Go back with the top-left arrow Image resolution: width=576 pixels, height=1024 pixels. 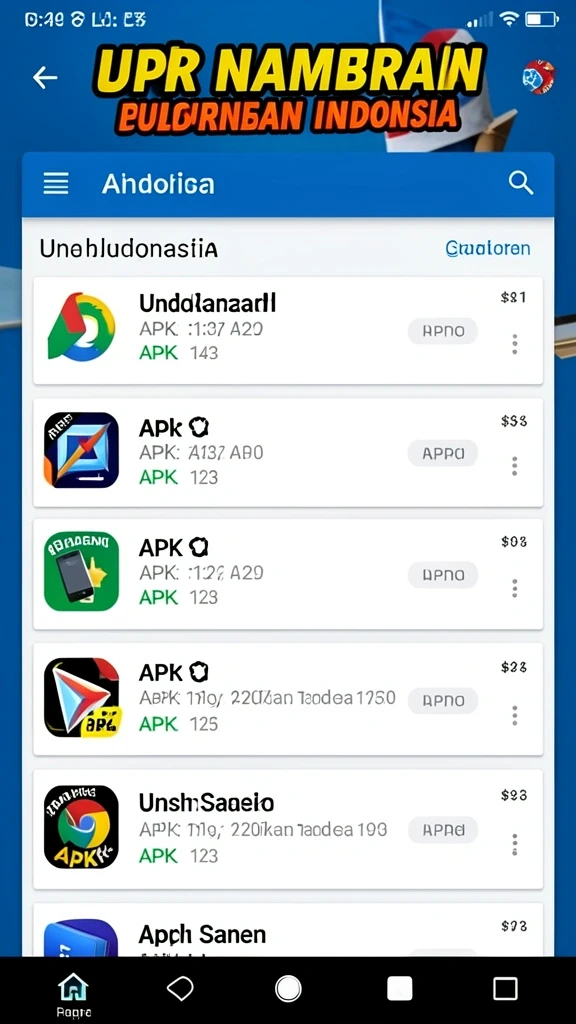[45, 78]
